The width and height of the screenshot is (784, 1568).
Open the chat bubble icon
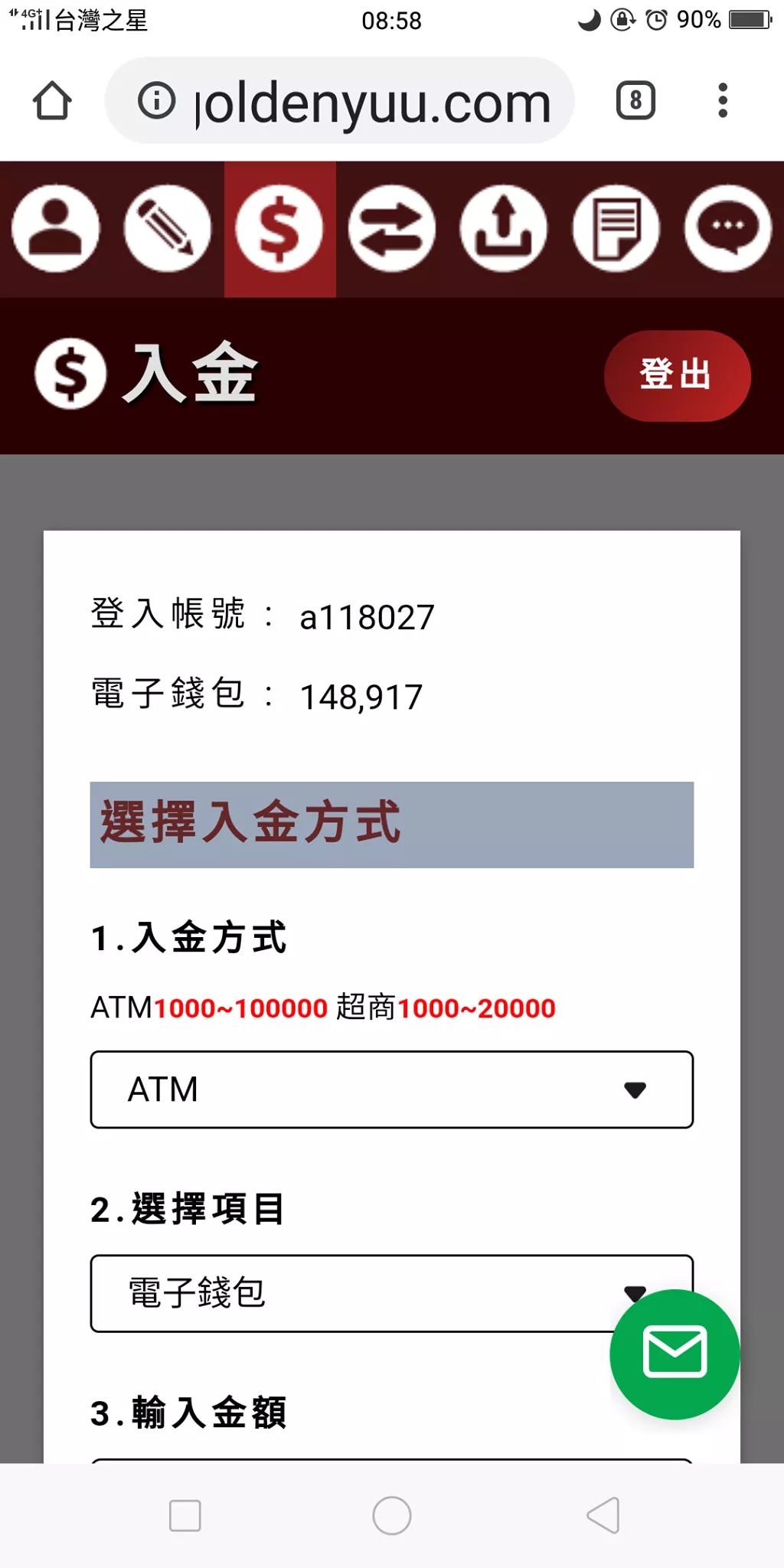click(728, 228)
